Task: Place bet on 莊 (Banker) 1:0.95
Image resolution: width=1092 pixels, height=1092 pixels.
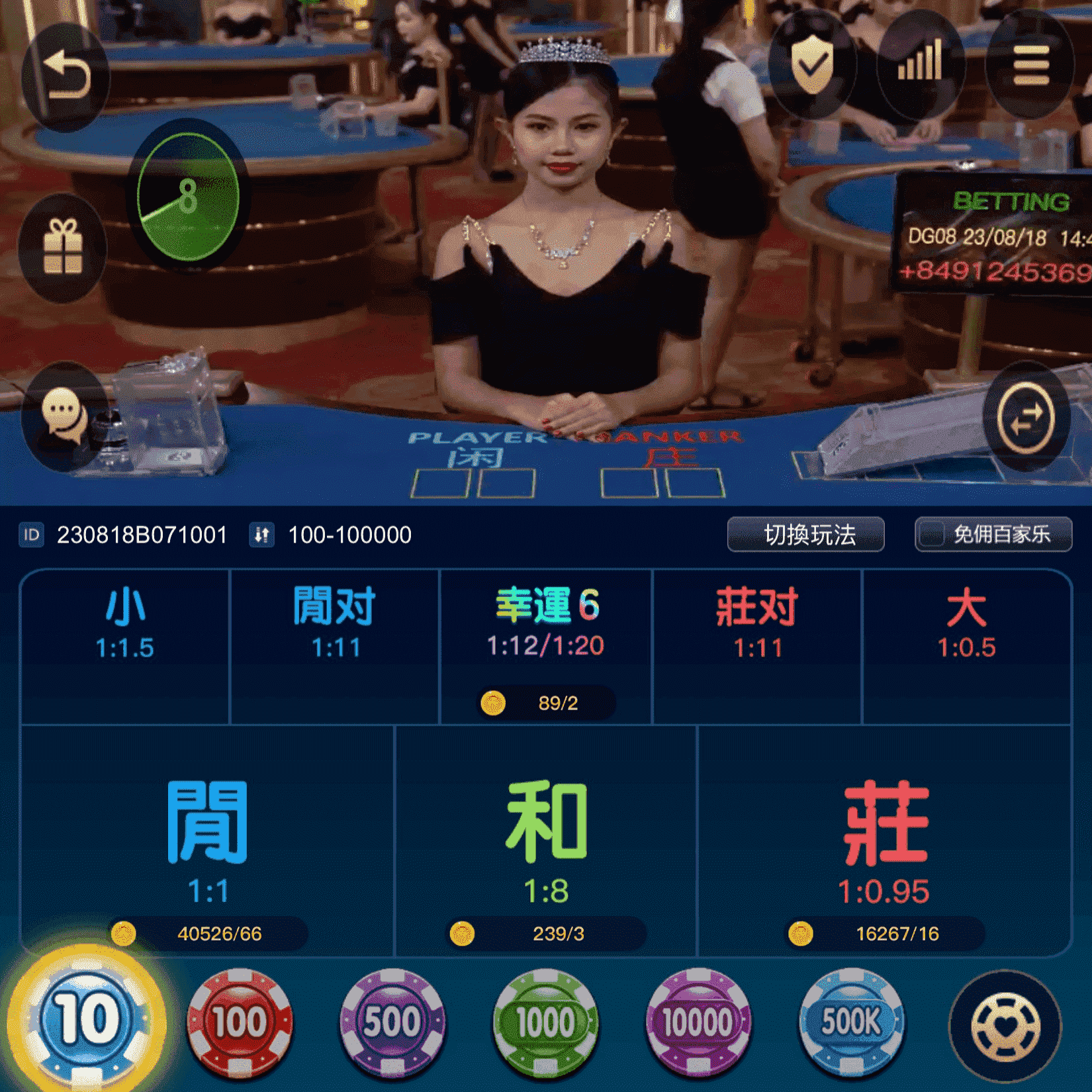Action: pos(885,841)
